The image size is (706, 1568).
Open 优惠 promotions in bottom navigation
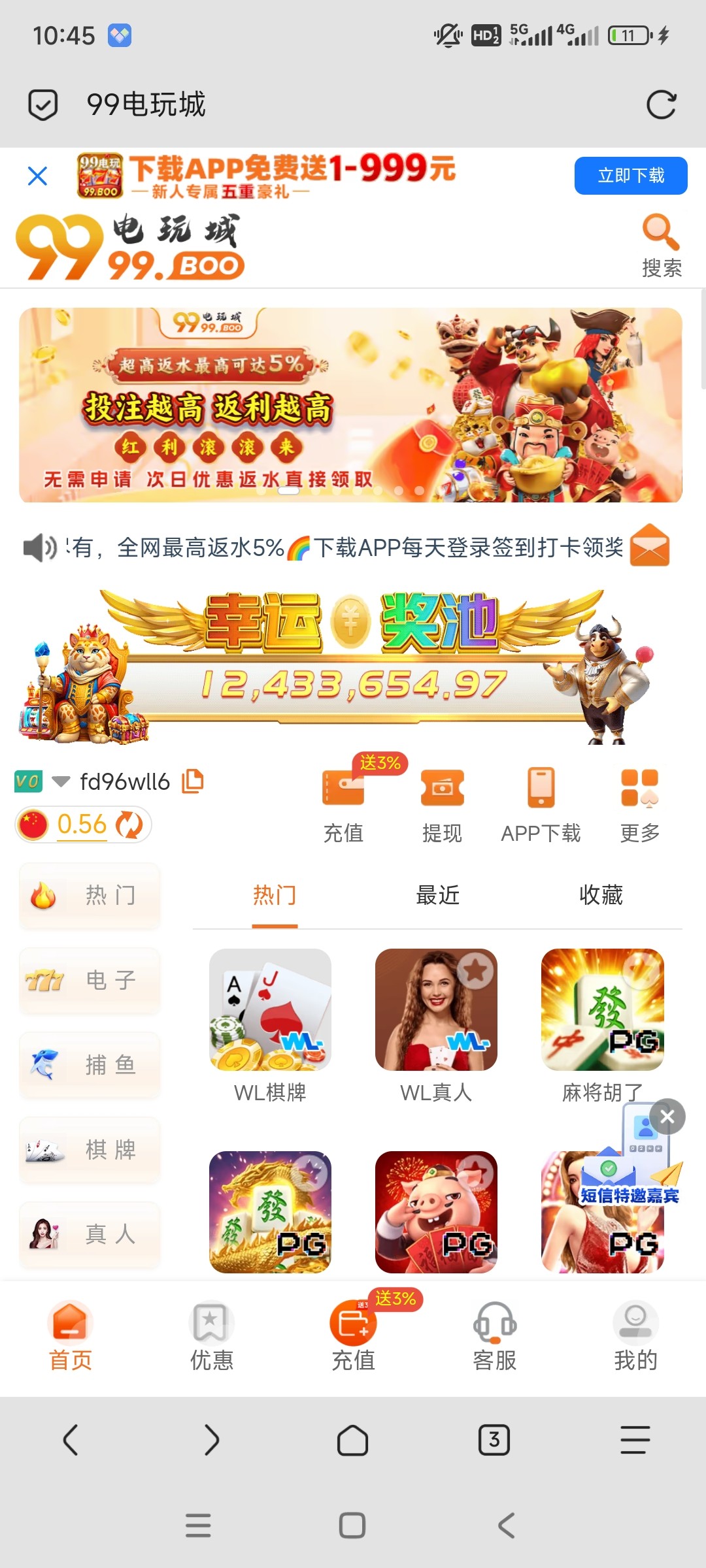coord(210,1326)
